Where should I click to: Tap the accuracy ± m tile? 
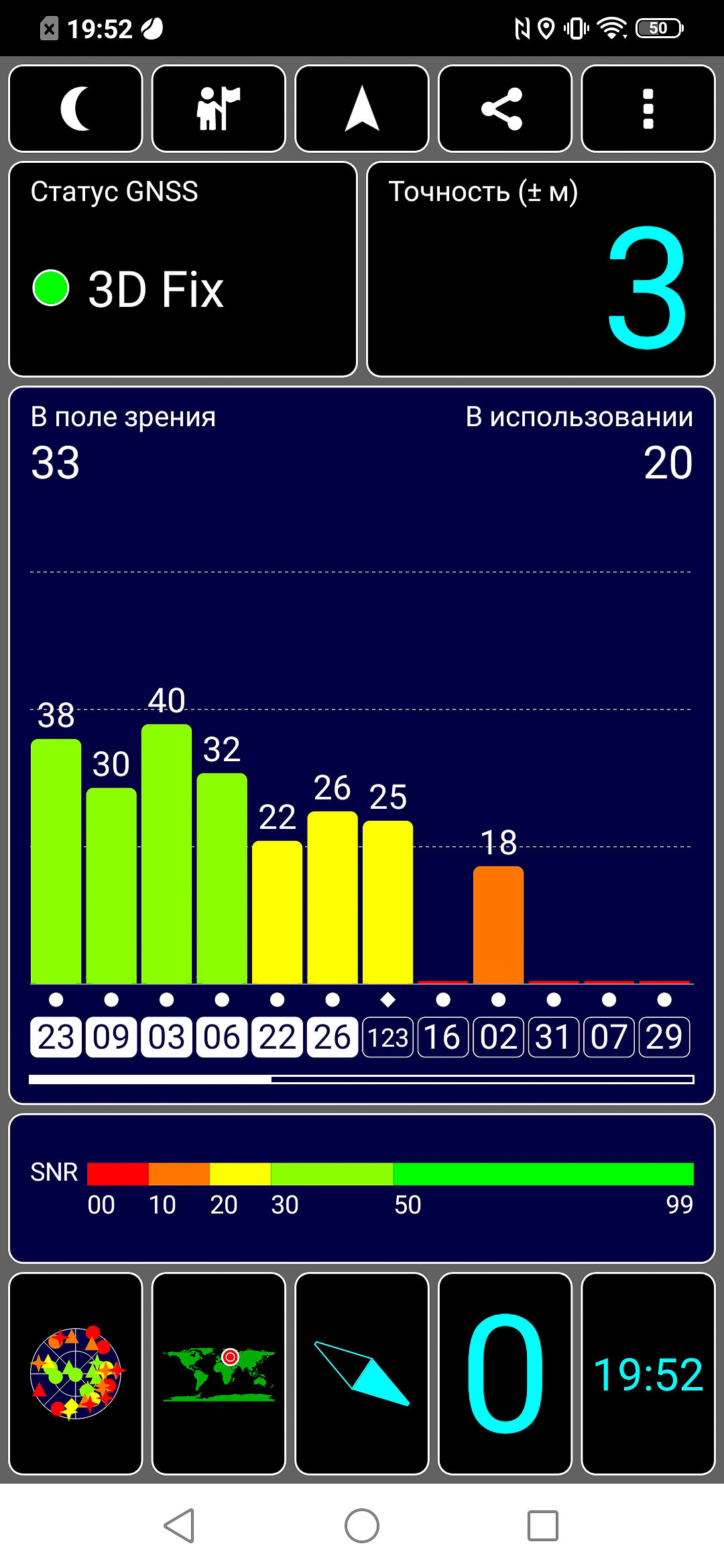click(541, 269)
